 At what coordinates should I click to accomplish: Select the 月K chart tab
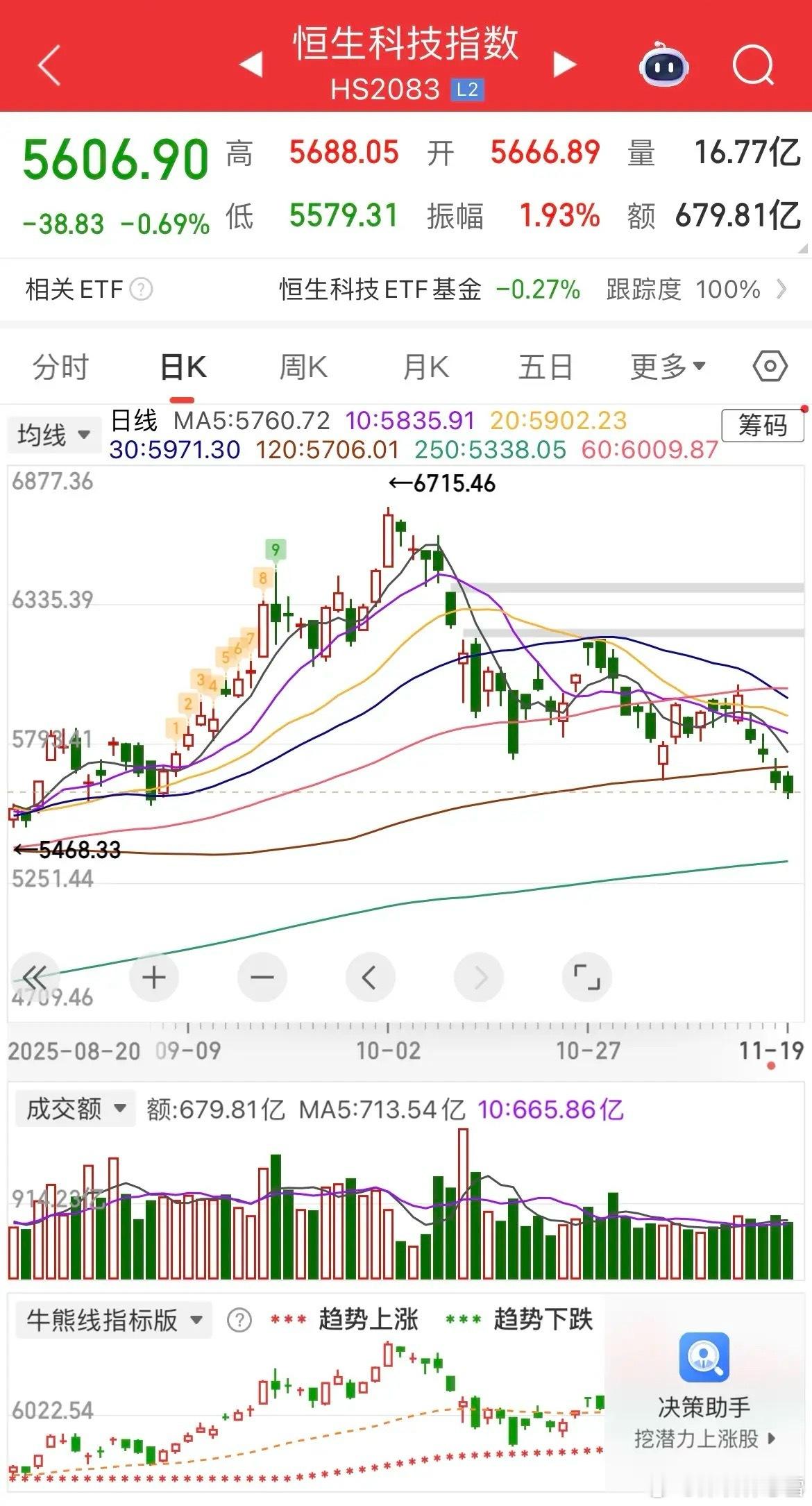(x=425, y=367)
